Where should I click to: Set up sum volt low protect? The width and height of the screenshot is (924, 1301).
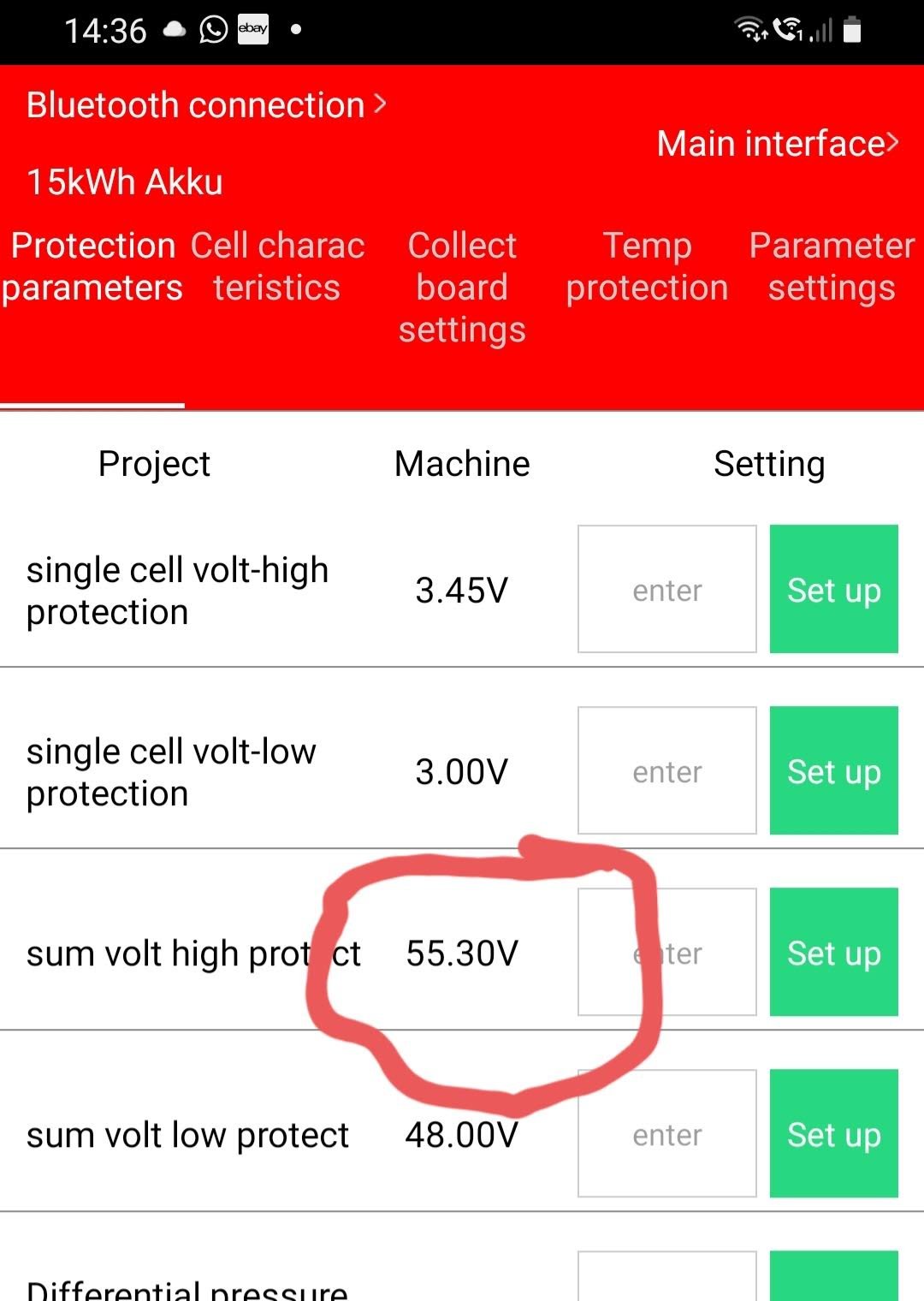pos(833,1133)
